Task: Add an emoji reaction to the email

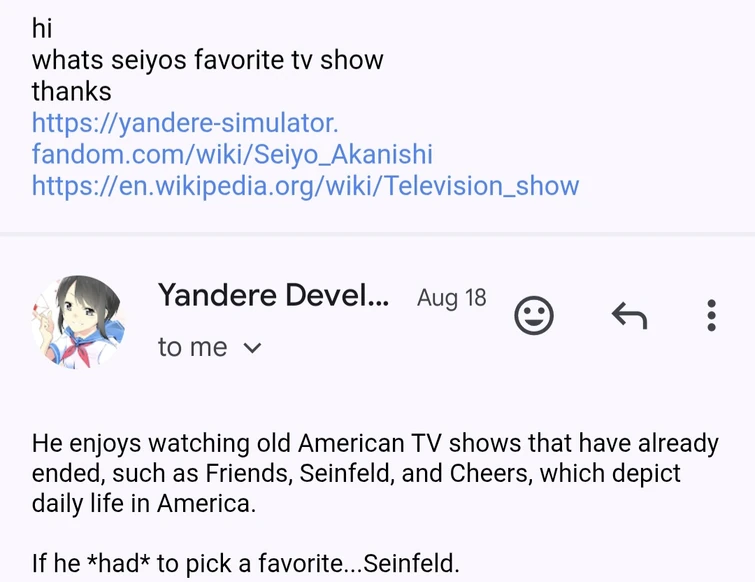Action: tap(534, 316)
